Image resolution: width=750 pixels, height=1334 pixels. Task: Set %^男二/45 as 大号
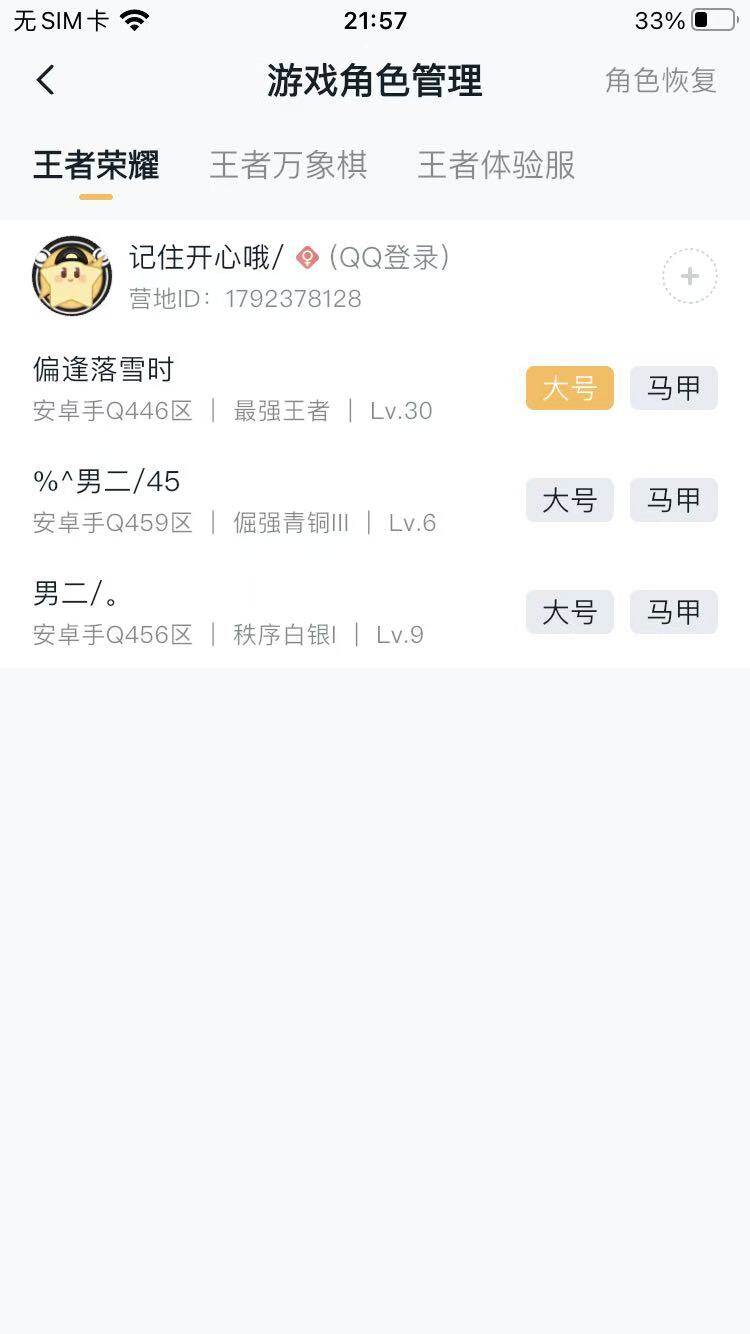point(569,500)
